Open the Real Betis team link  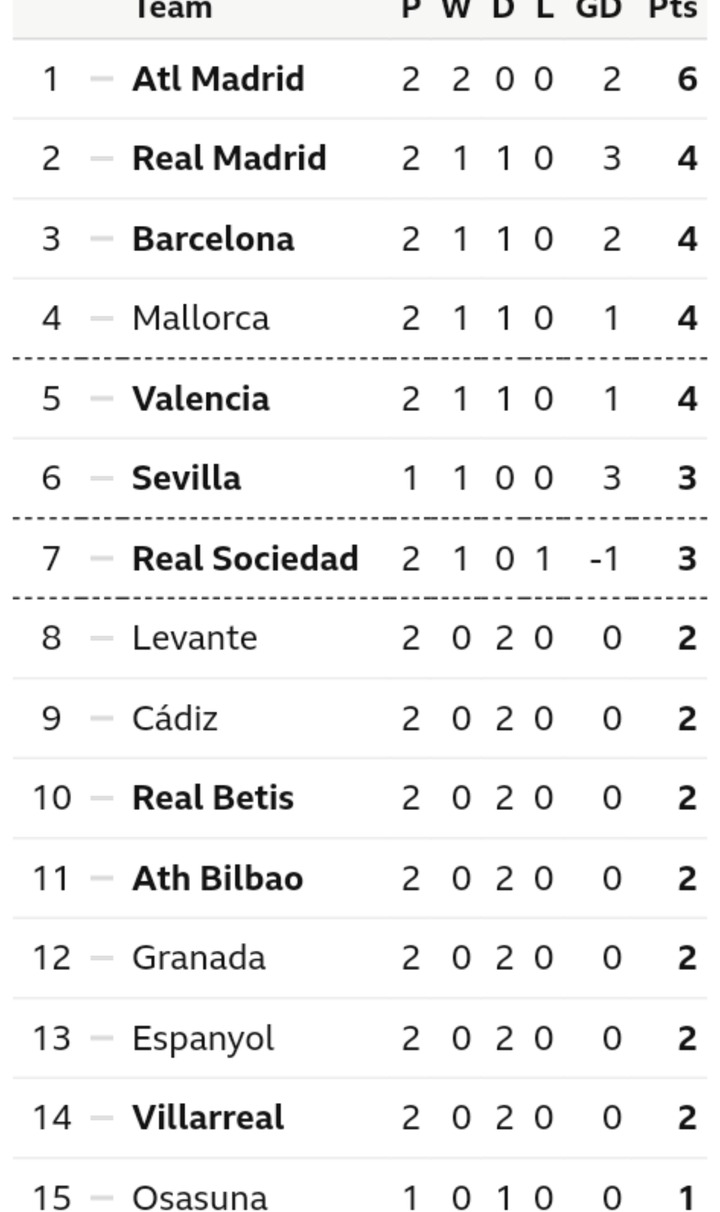(x=213, y=798)
